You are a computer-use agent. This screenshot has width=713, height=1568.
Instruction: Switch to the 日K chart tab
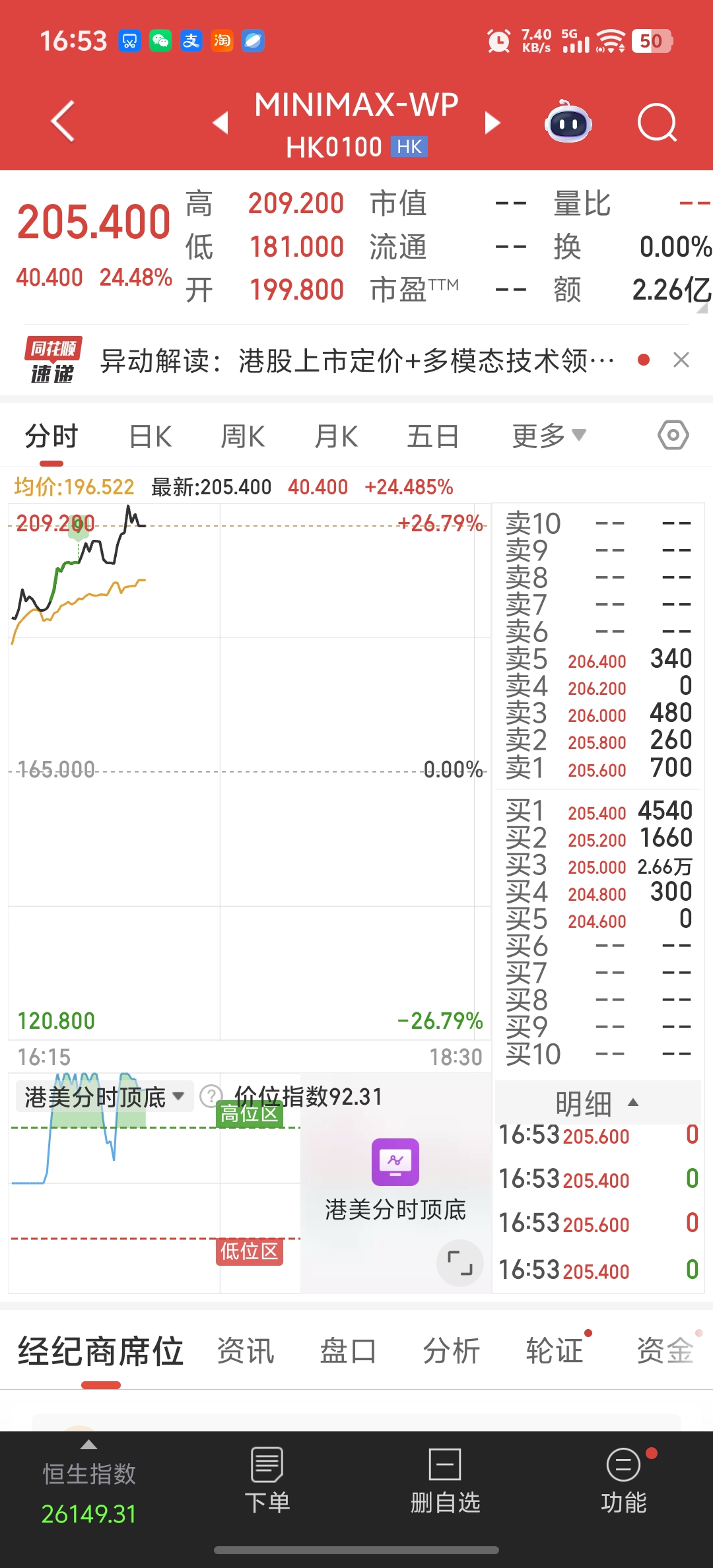151,436
